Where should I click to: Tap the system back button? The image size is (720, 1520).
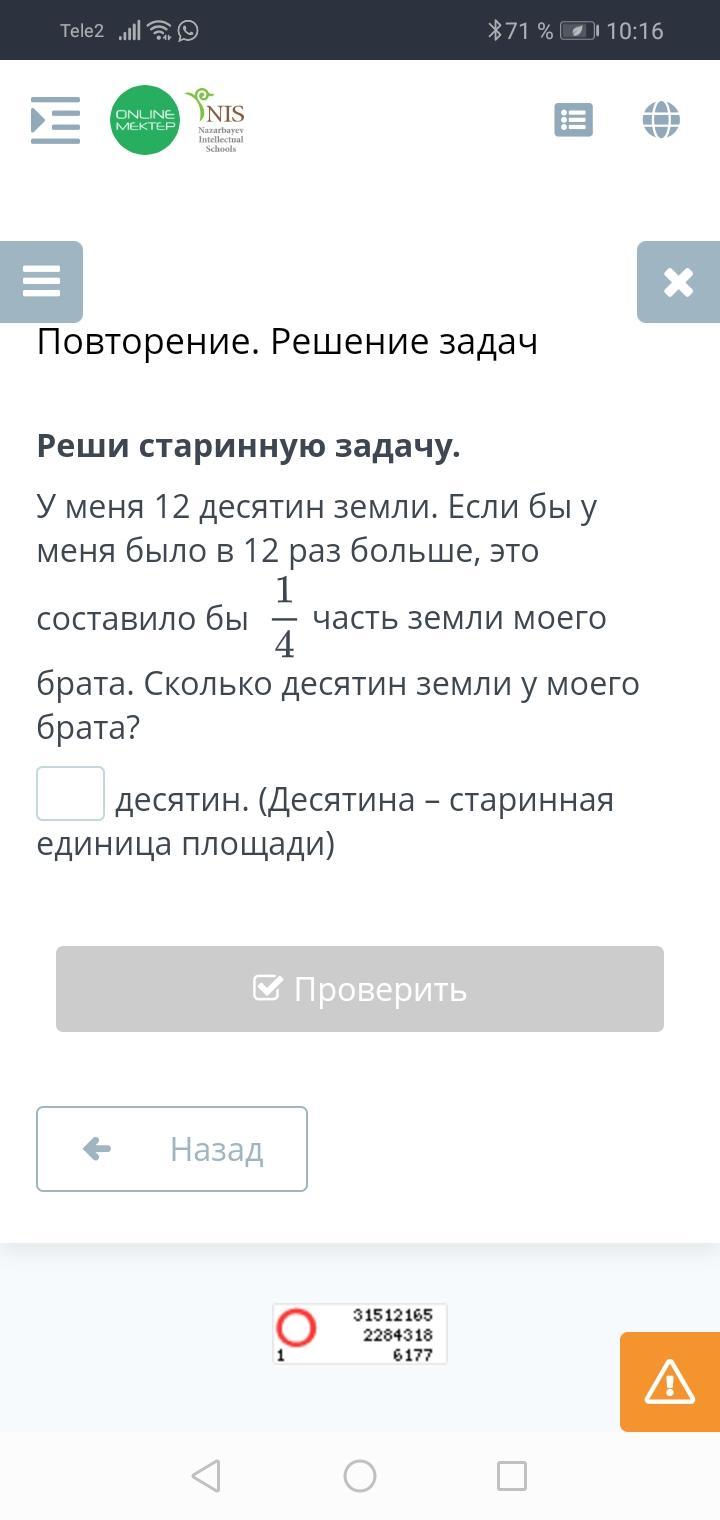206,1476
